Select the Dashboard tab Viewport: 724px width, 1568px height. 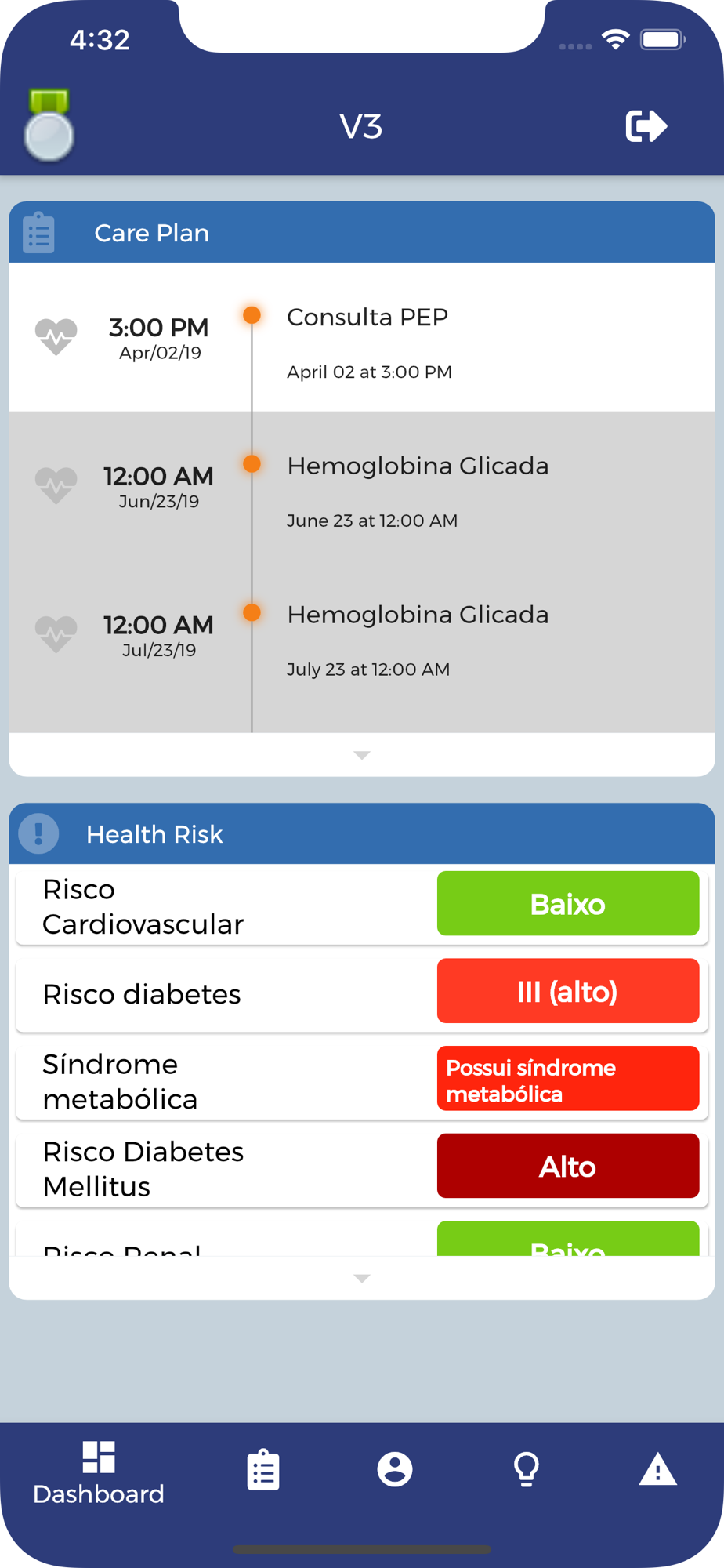tap(99, 1473)
